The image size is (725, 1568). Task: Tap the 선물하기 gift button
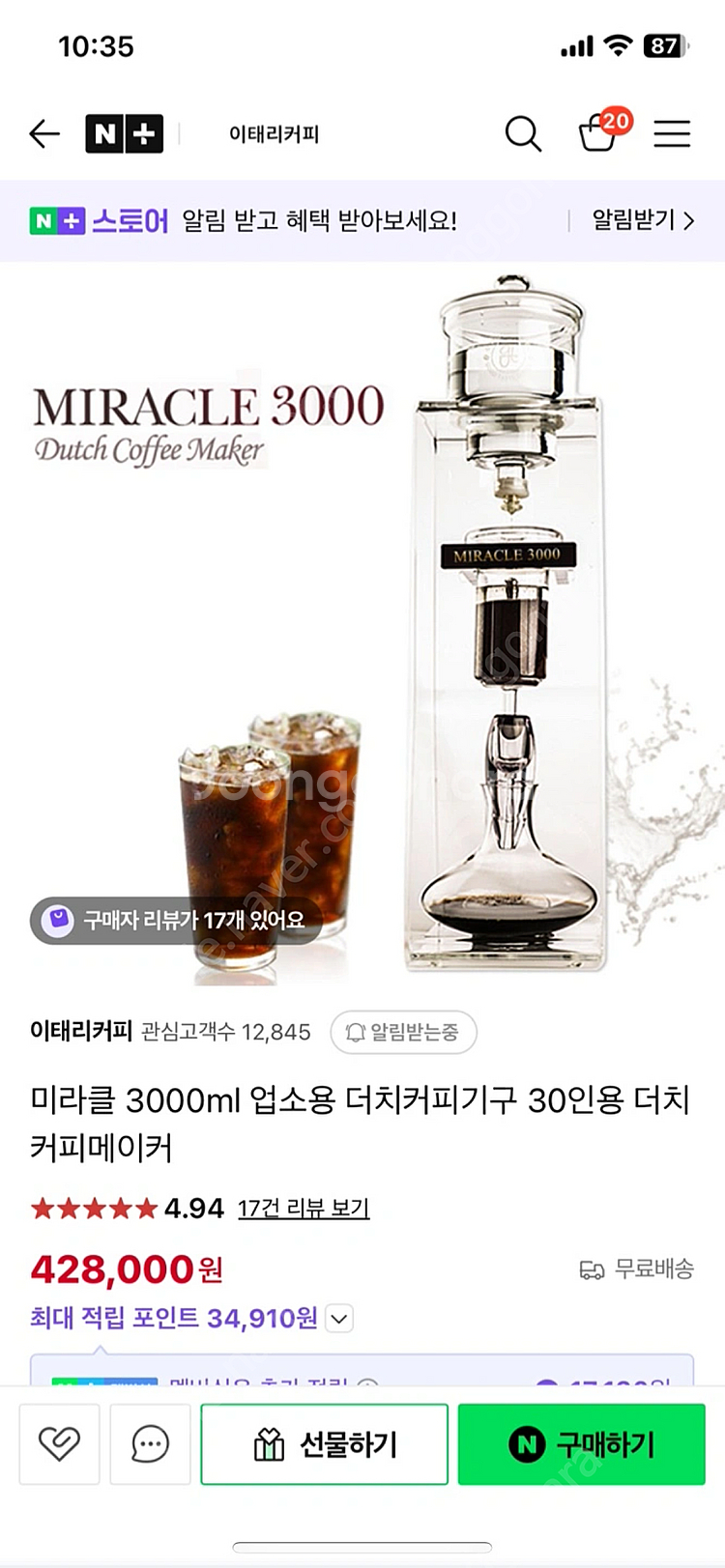324,1444
